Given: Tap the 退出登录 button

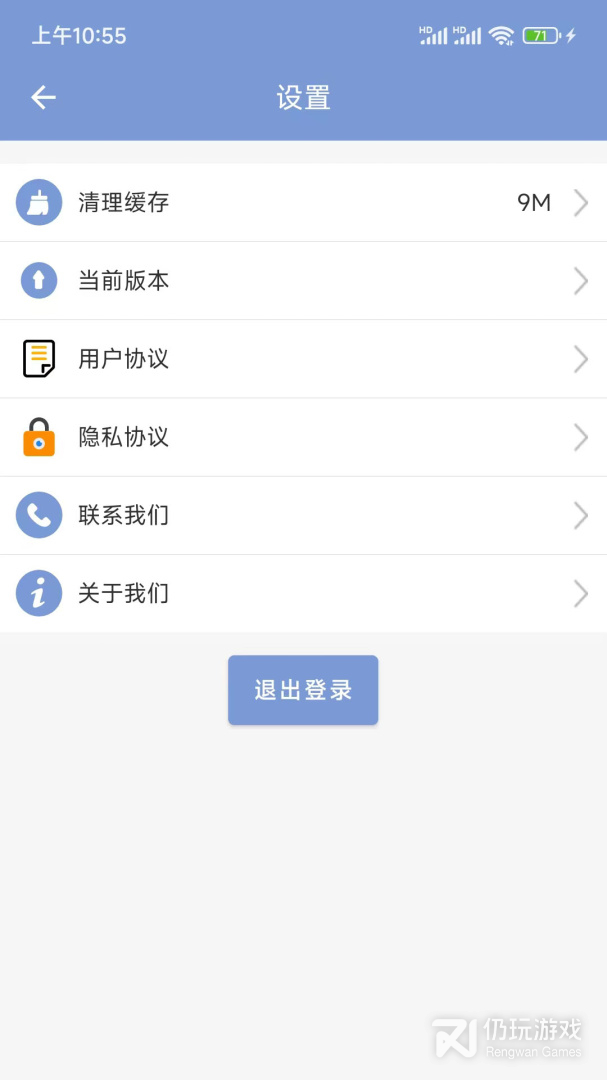Looking at the screenshot, I should 303,690.
